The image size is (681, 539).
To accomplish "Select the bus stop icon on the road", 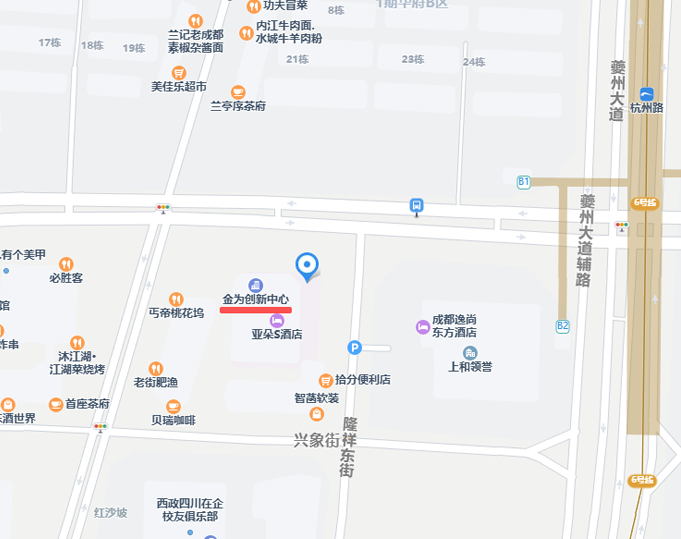I will coord(416,207).
